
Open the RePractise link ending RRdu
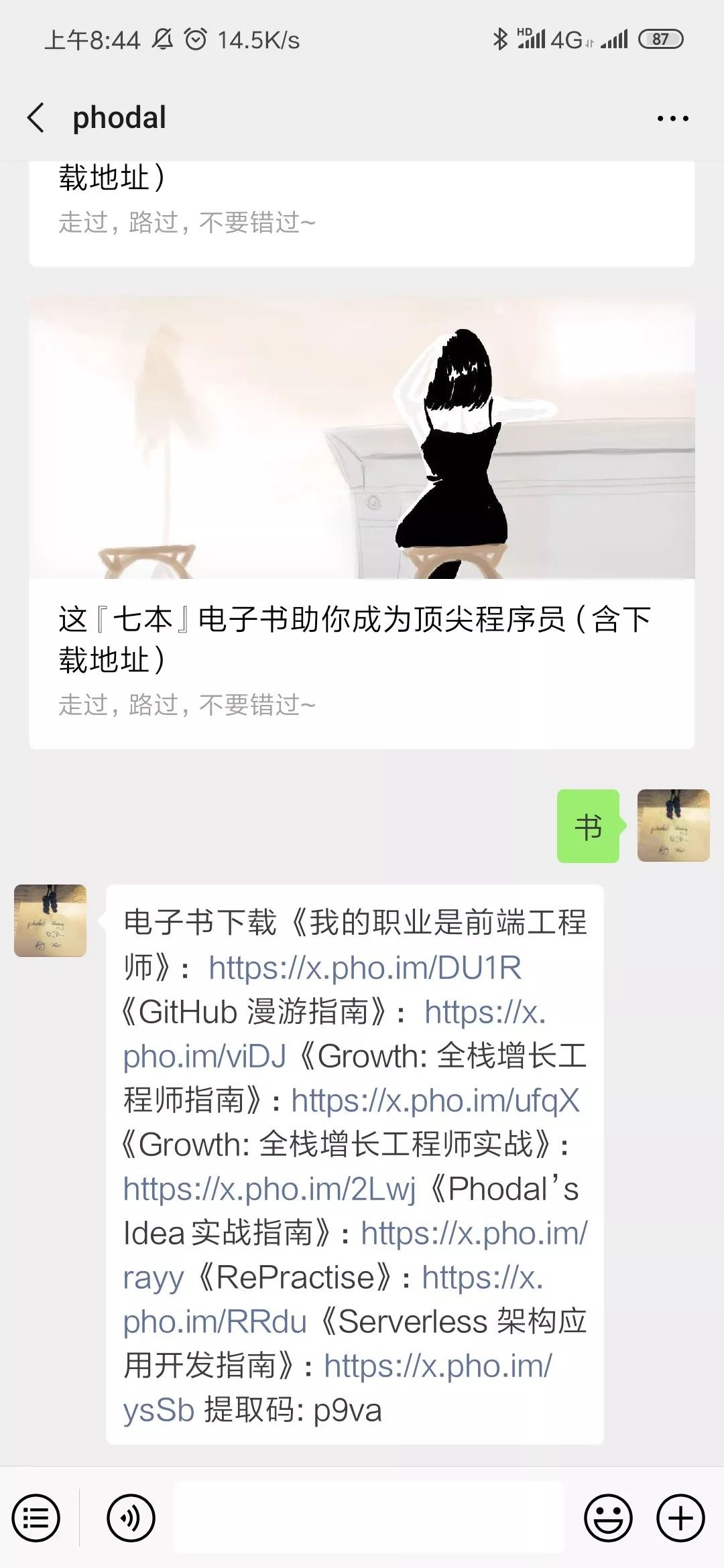(215, 1322)
